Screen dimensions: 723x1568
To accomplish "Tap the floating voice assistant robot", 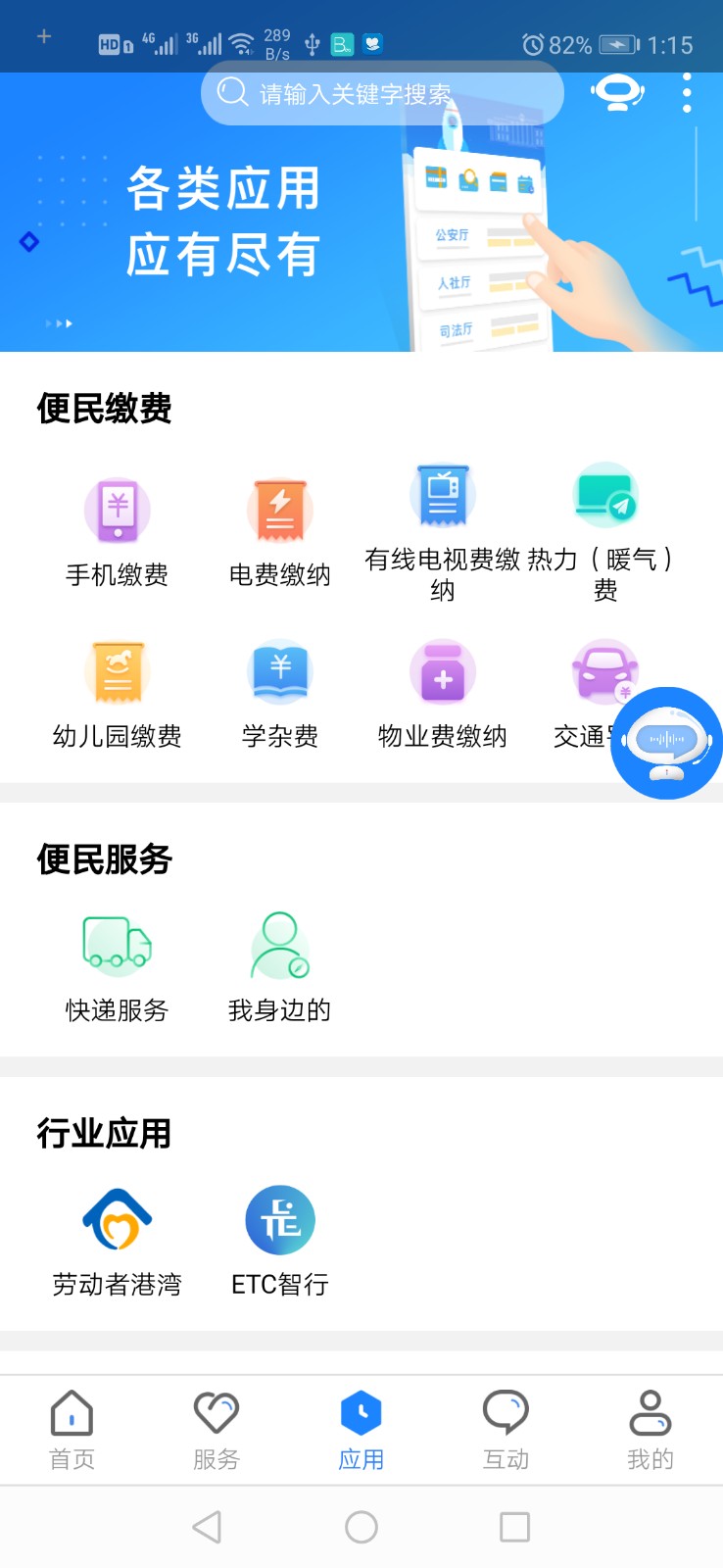I will click(x=667, y=743).
